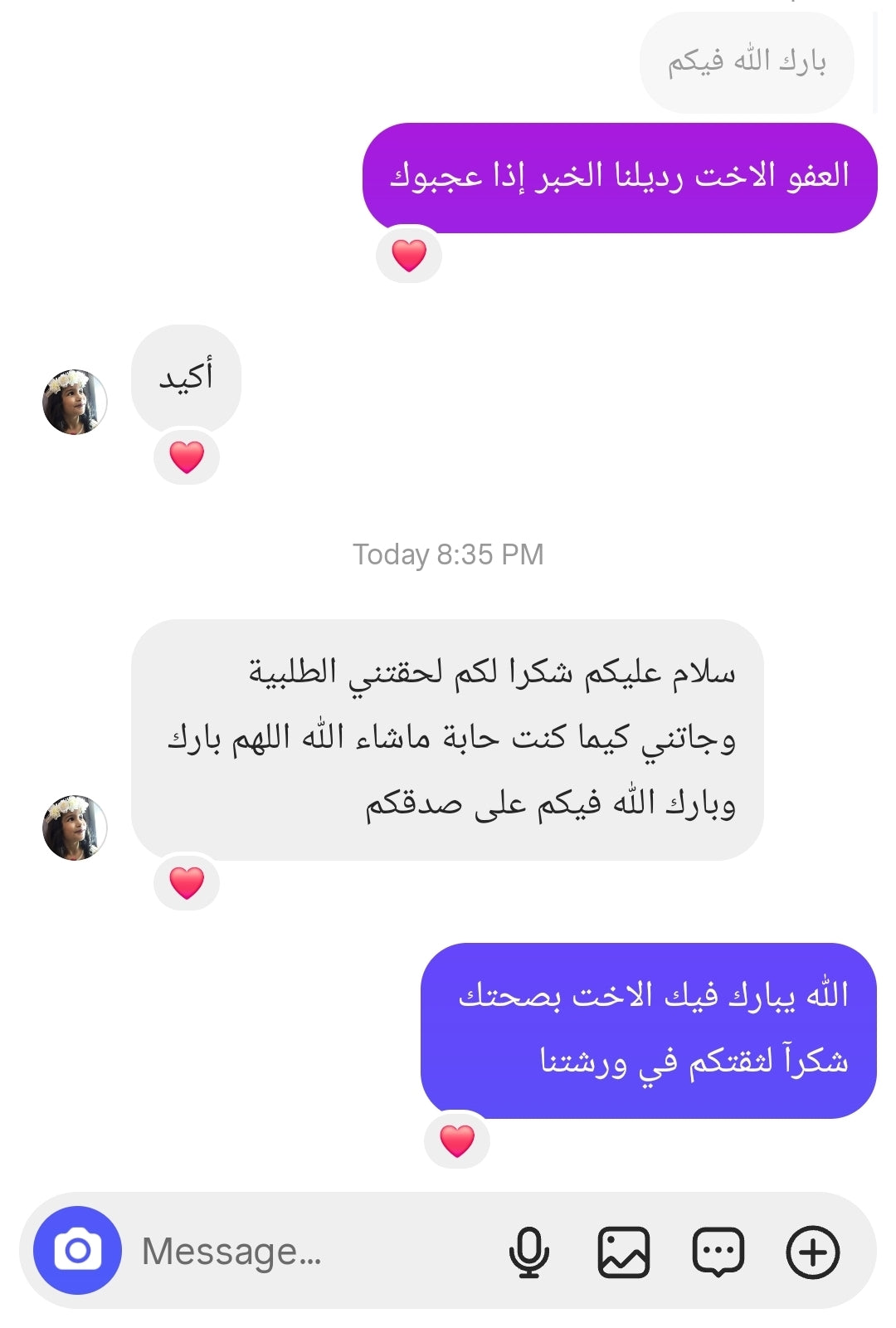Viewport: 896px width, 1328px height.
Task: Open the camera button in message bar
Action: (x=77, y=1250)
